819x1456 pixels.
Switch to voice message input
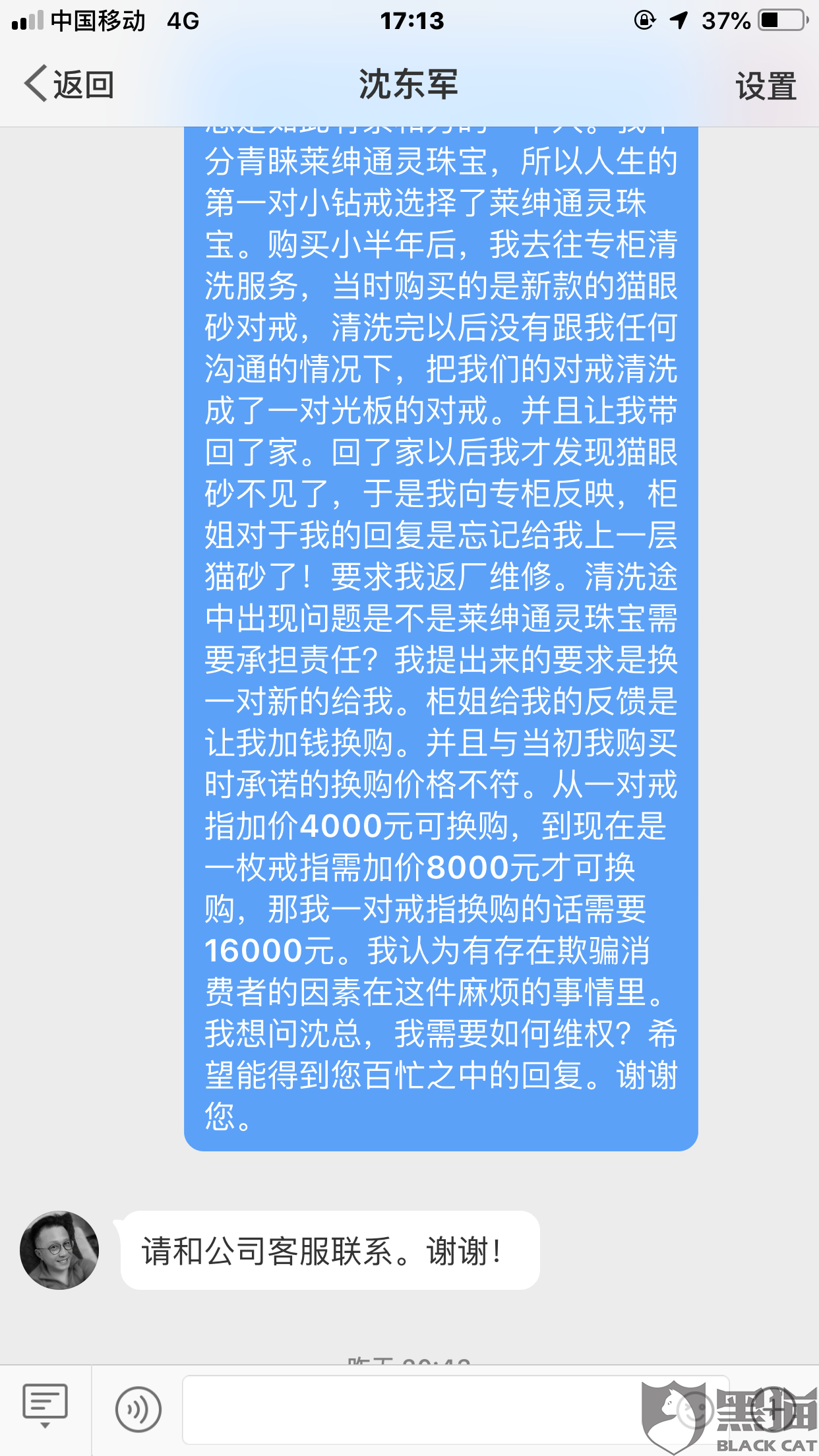pyautogui.click(x=138, y=1409)
